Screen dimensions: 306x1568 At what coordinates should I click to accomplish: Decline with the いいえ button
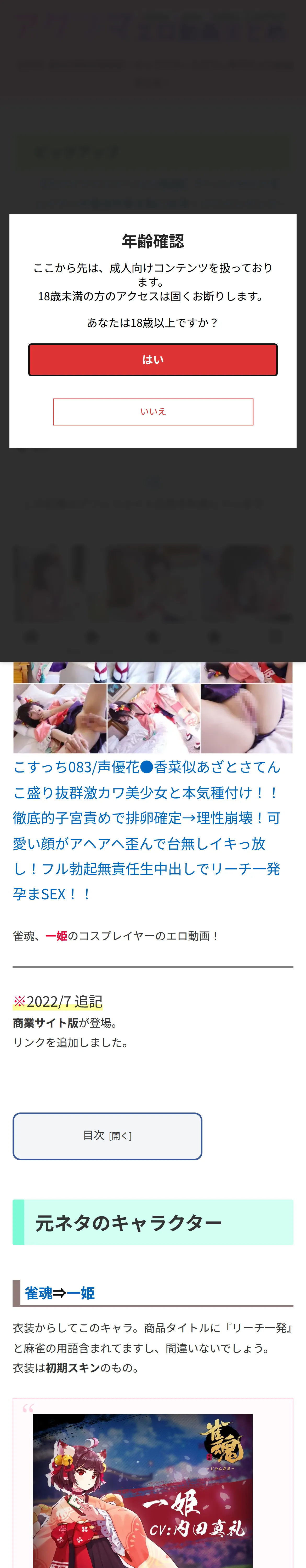(x=153, y=412)
